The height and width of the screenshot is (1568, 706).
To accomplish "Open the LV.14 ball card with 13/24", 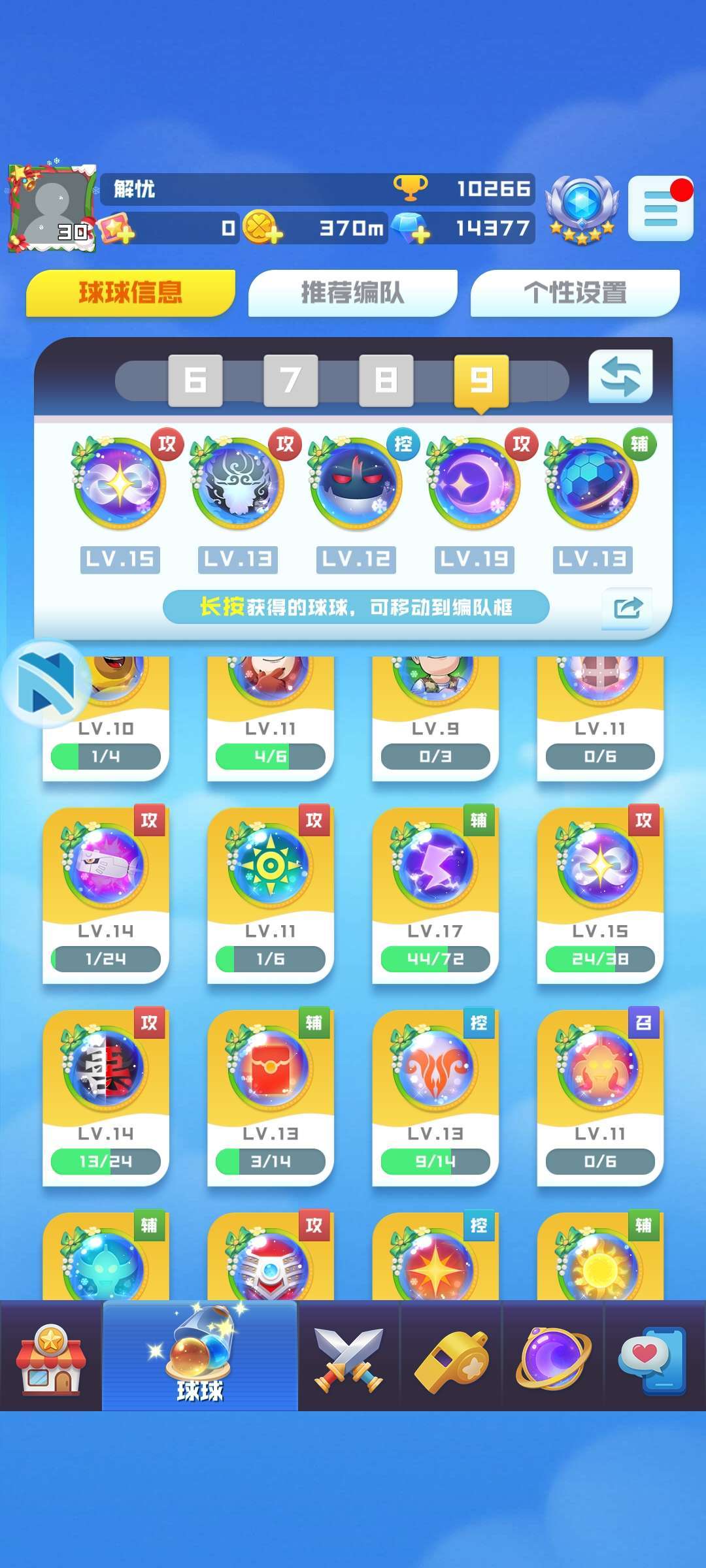I will coord(106,1098).
